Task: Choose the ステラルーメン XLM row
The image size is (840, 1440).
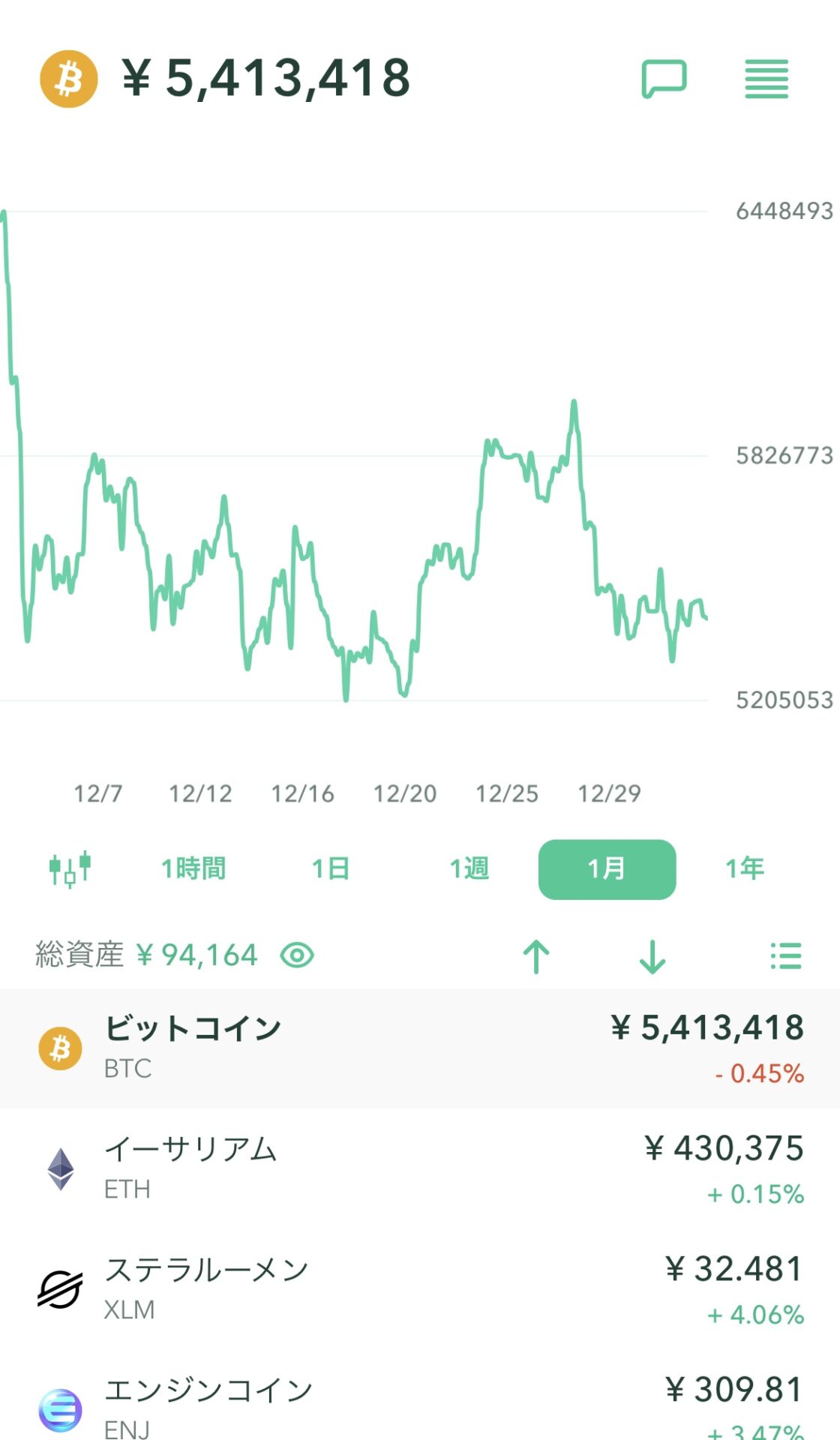Action: pos(420,1289)
